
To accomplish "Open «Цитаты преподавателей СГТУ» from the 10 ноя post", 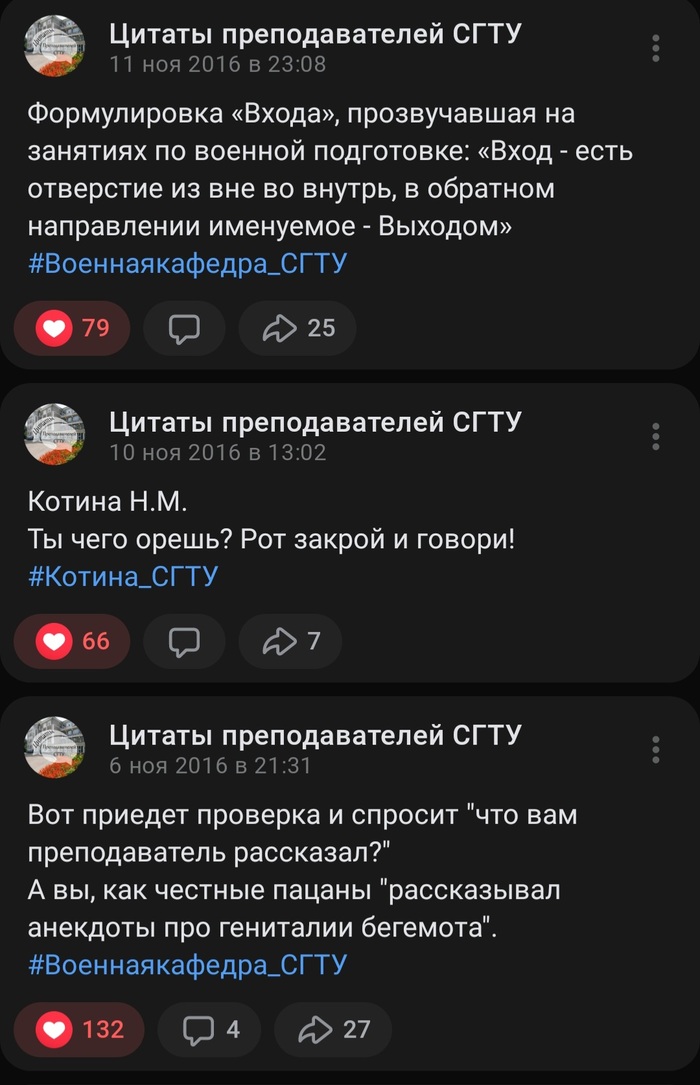I will (x=315, y=422).
